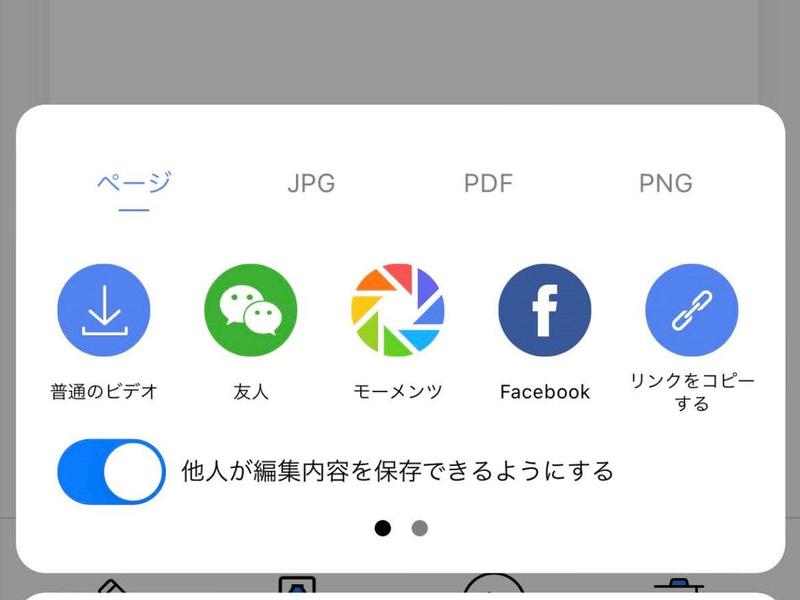This screenshot has width=800, height=600.
Task: Select the PNG format tab
Action: pyautogui.click(x=665, y=183)
